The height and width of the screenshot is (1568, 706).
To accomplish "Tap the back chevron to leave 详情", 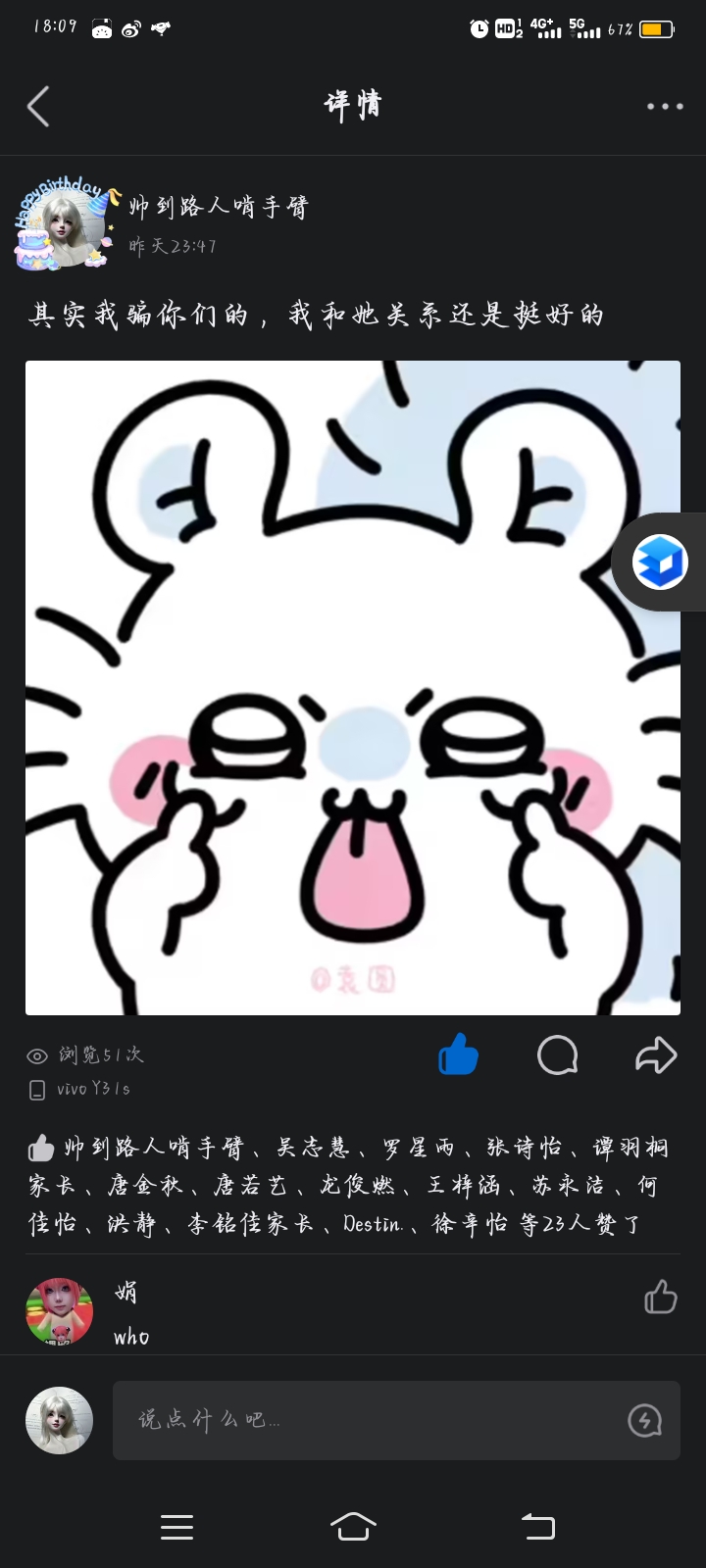I will 38,106.
